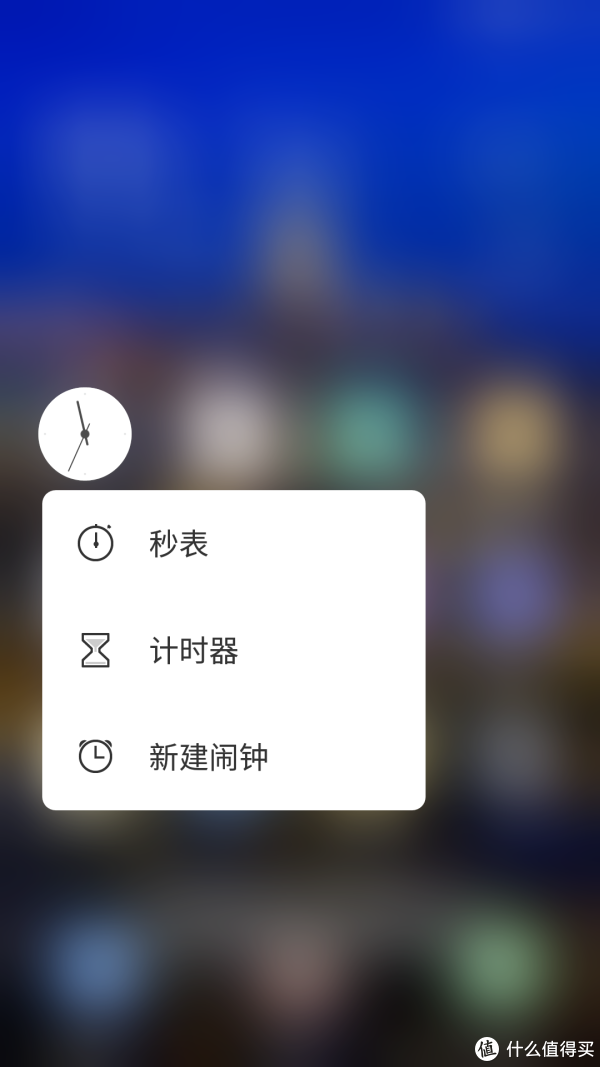Select the 计时器 timer shortcut
Screen dimensions: 600x1067
pyautogui.click(x=233, y=650)
